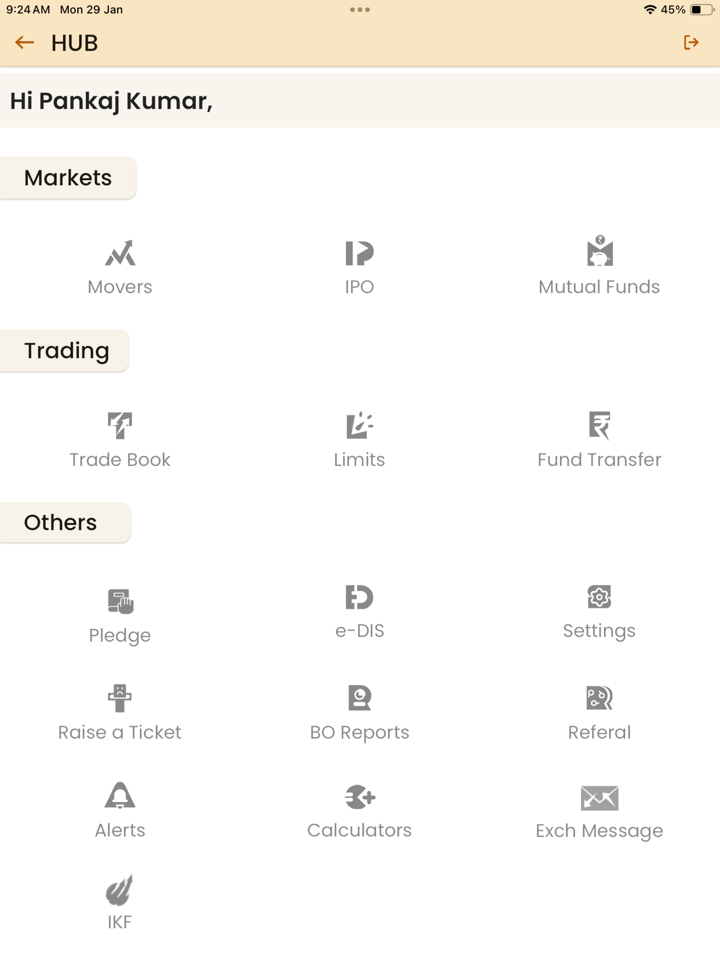
Task: Check trading Limits
Action: tap(359, 440)
